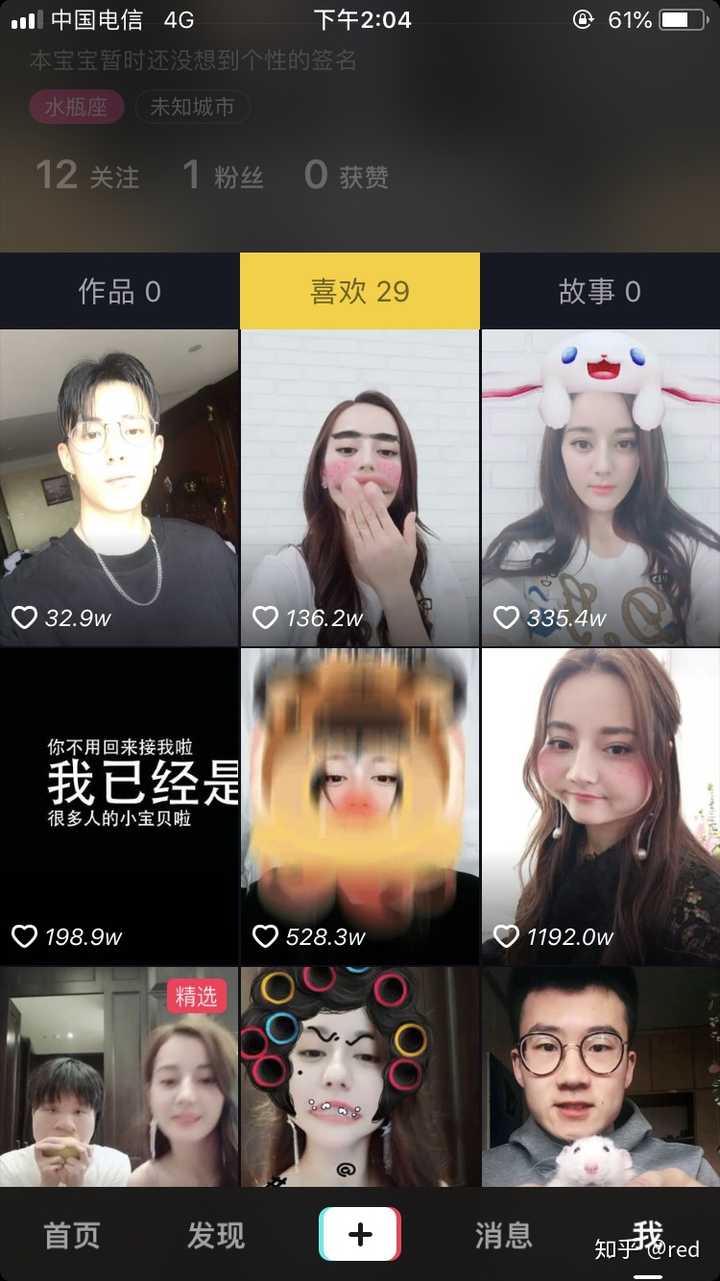
Task: Open the video with 1192.0w likes
Action: tap(600, 805)
